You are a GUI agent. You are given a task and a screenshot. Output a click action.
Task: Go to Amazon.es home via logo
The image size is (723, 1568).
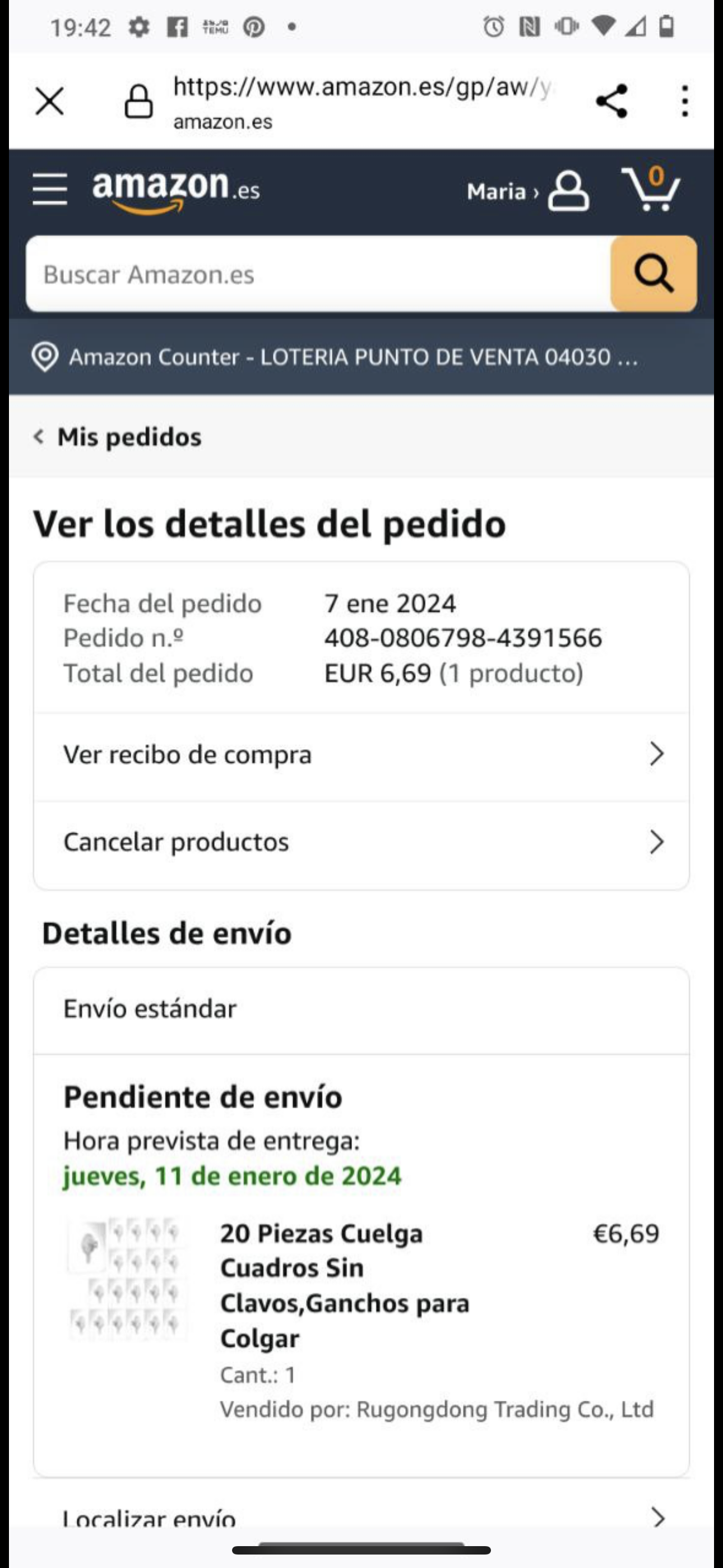click(x=176, y=191)
